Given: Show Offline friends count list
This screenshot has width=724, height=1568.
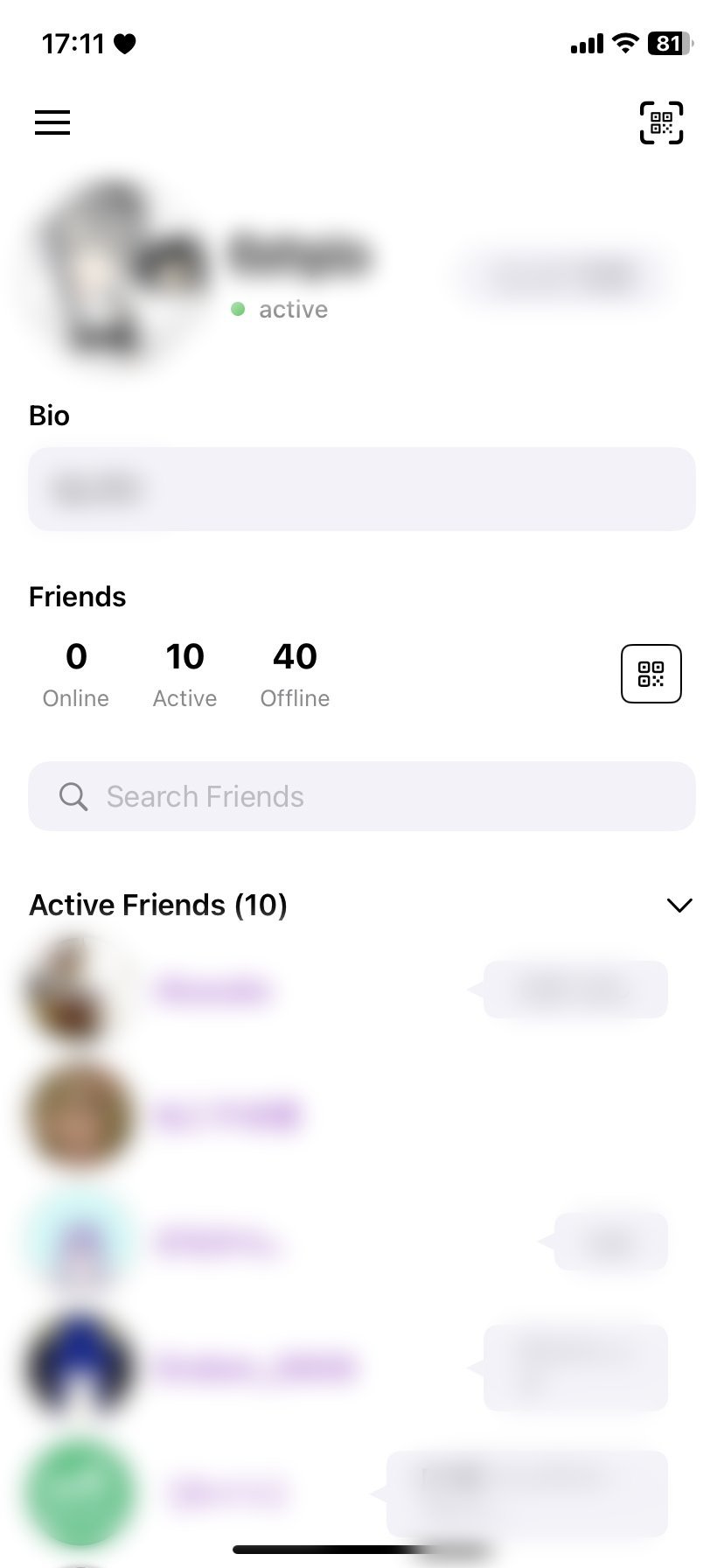Looking at the screenshot, I should click(x=295, y=675).
